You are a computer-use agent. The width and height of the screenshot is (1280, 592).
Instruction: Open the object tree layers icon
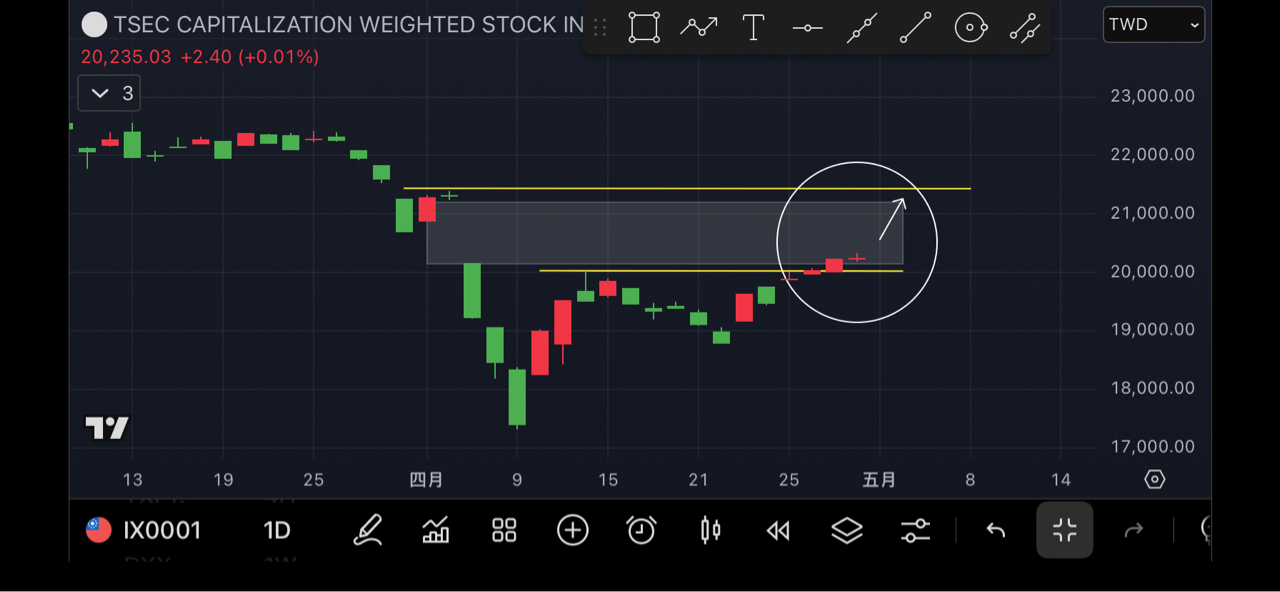(x=847, y=530)
